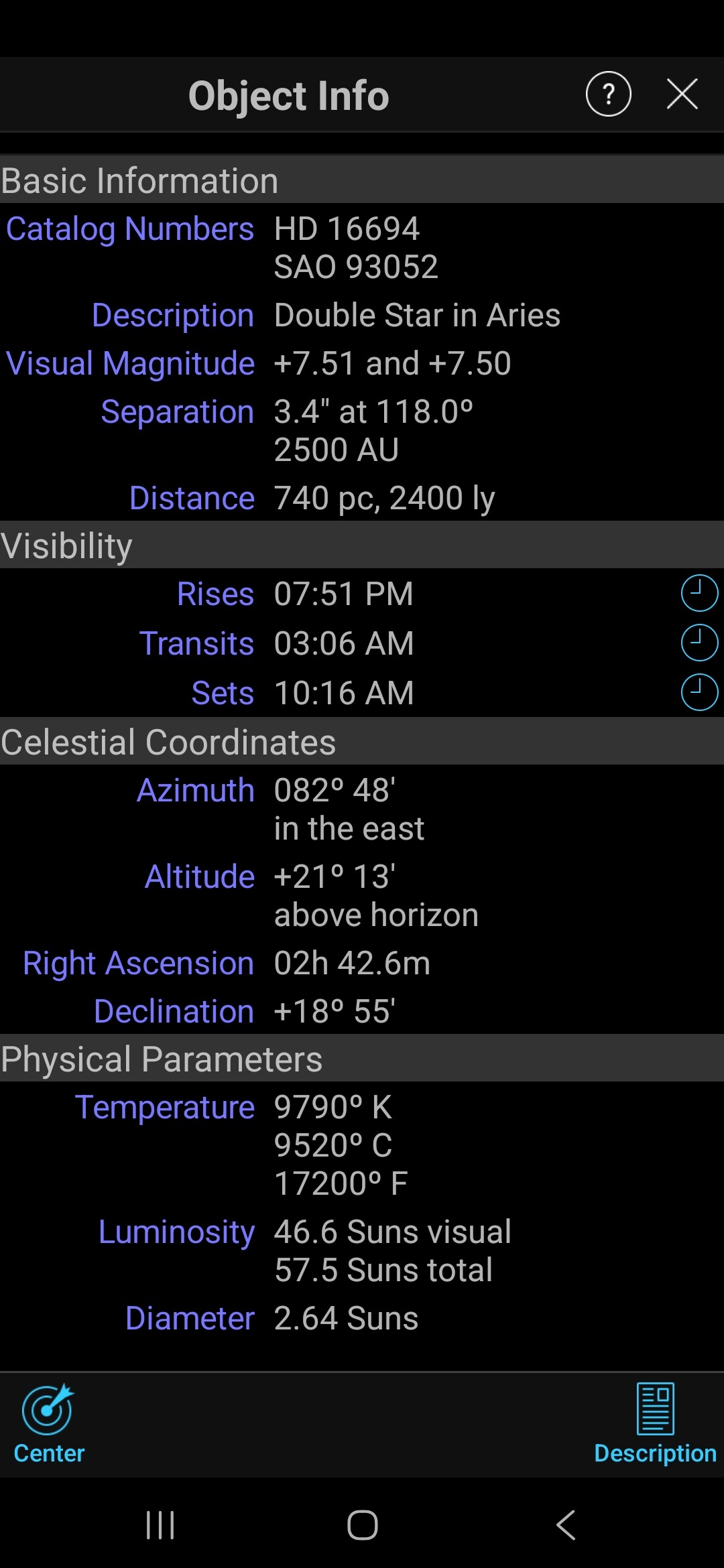
Task: Tap the clock icon next to Sets
Action: coord(699,692)
